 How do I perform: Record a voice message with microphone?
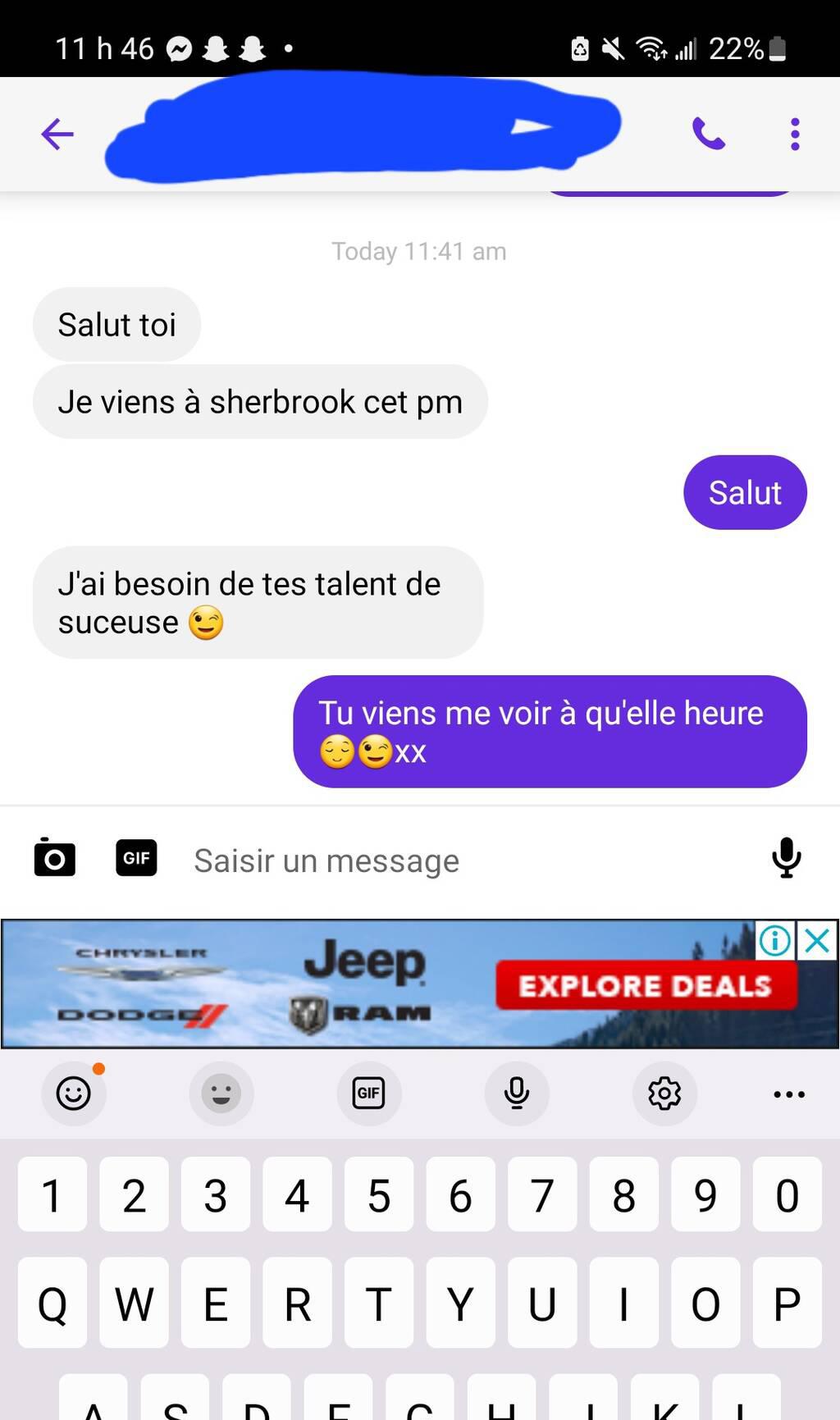coord(786,859)
